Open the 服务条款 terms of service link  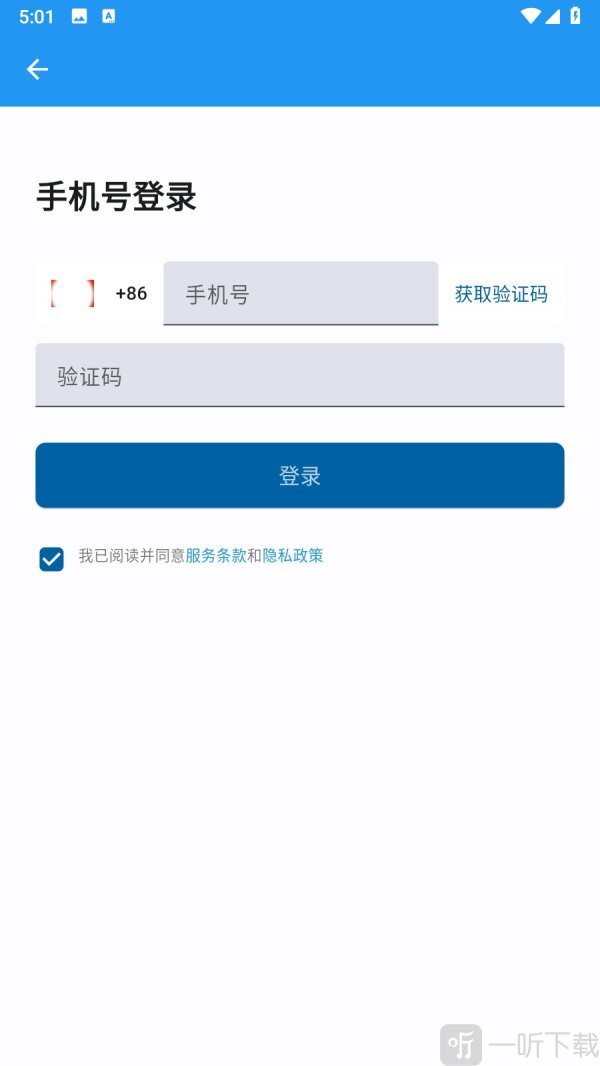click(216, 556)
